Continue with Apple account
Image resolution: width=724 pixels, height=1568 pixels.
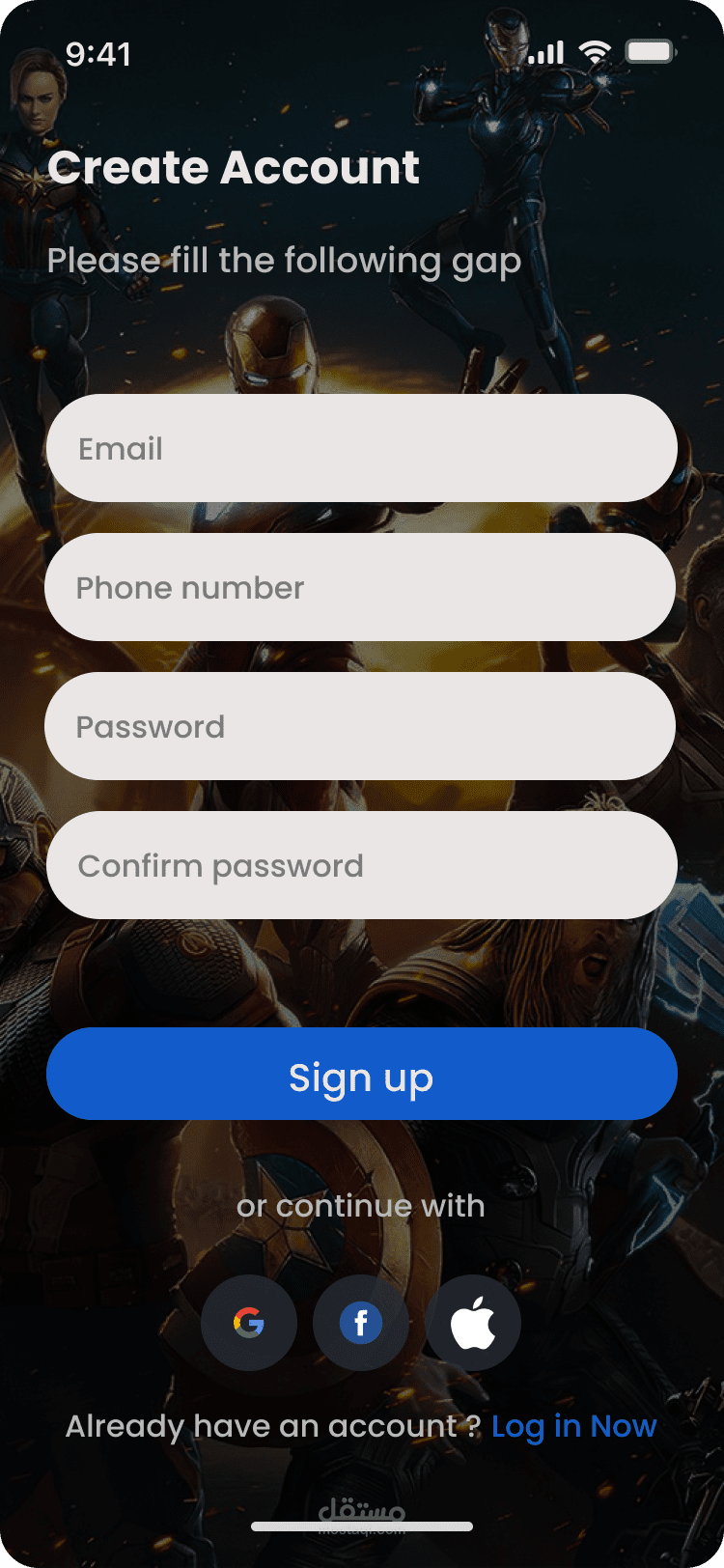click(x=473, y=1323)
